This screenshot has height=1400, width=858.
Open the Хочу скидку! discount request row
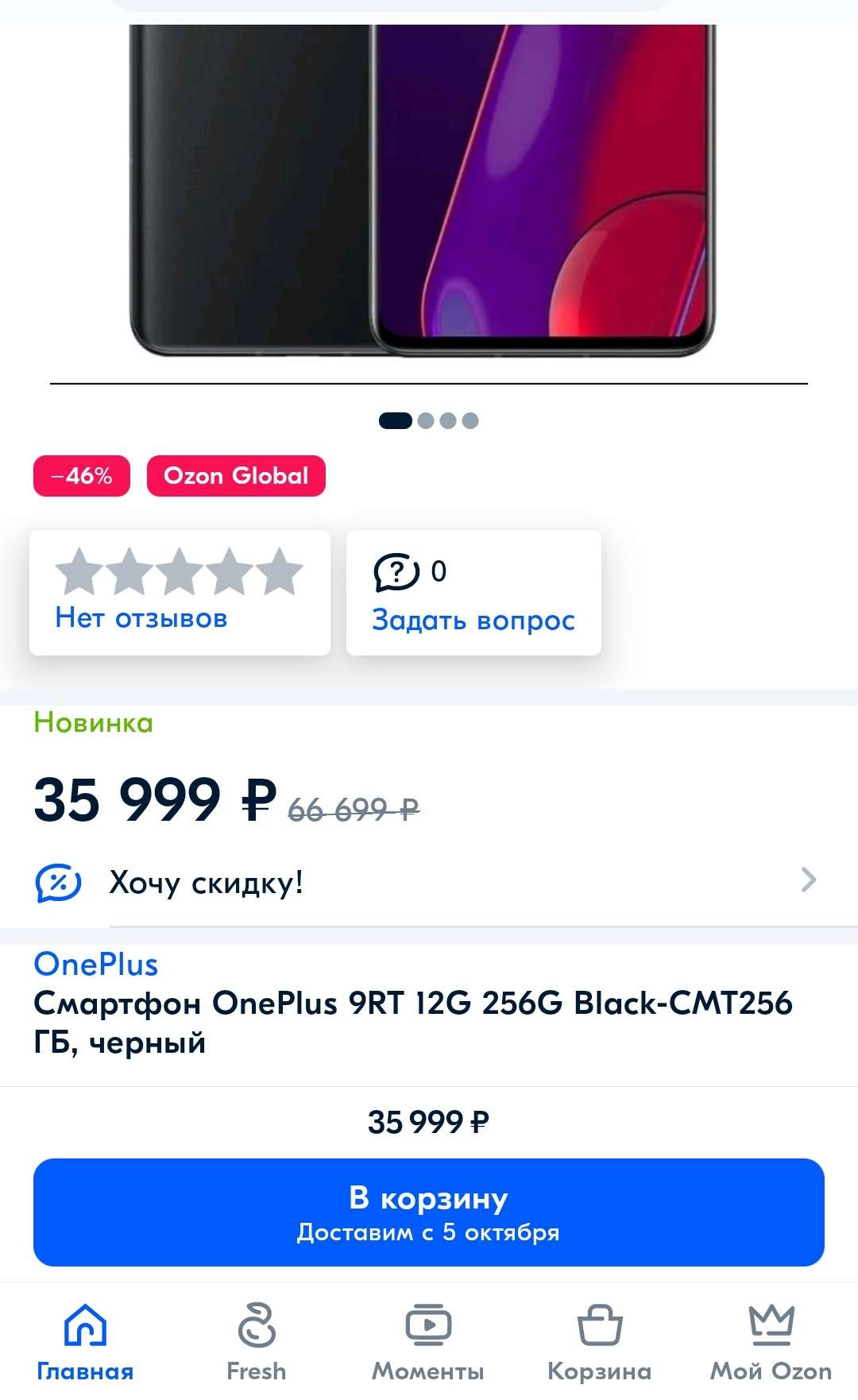[428, 882]
